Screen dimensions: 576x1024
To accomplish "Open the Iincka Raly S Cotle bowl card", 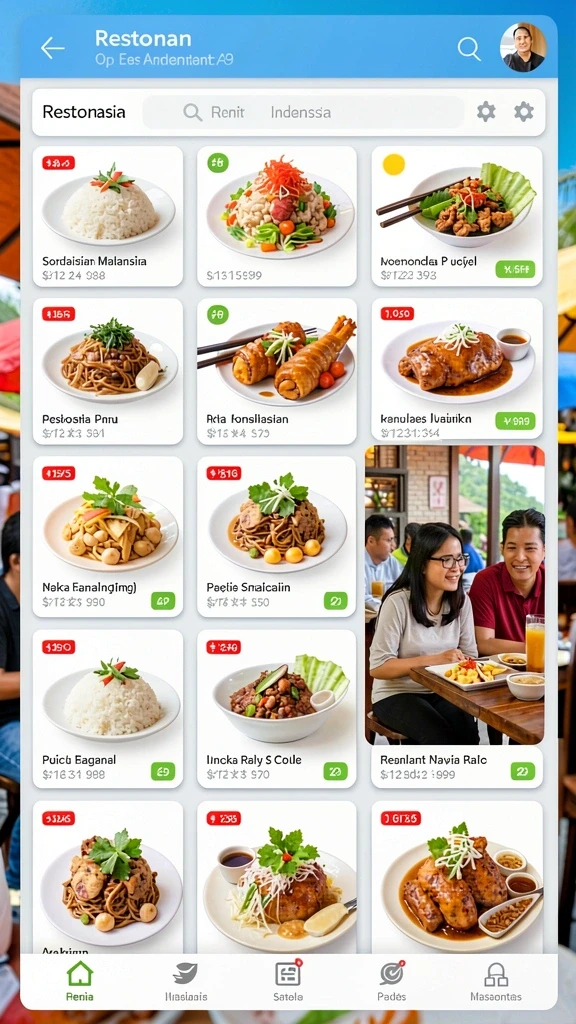I will point(277,709).
